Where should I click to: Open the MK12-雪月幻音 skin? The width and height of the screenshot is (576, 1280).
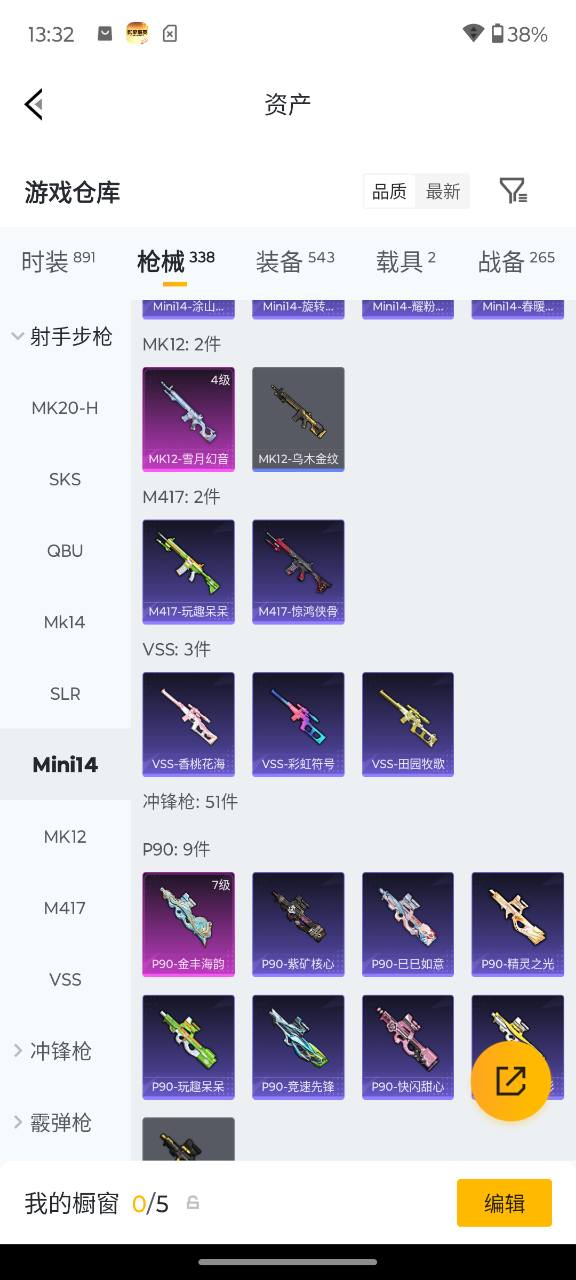tap(189, 419)
